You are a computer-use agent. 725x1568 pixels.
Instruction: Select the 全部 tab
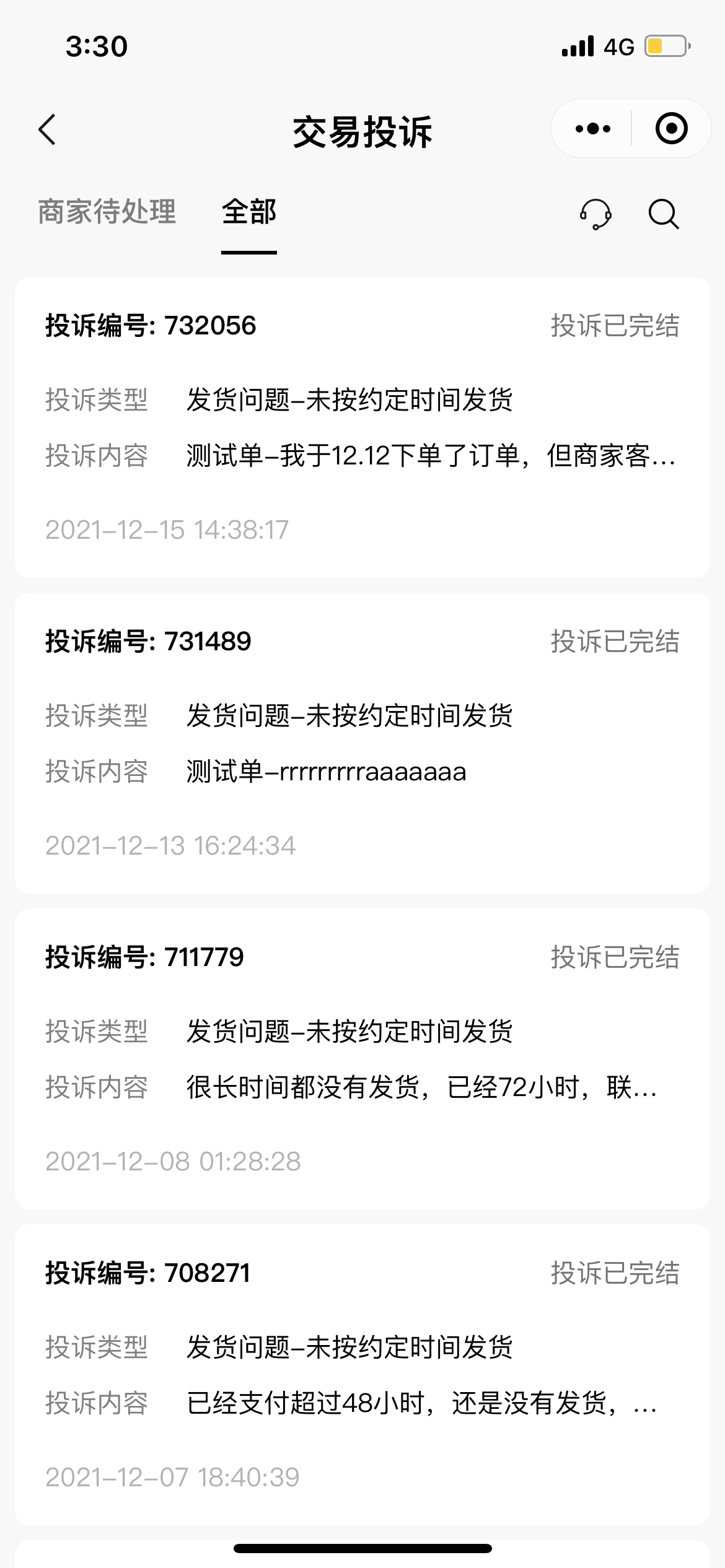[x=249, y=212]
